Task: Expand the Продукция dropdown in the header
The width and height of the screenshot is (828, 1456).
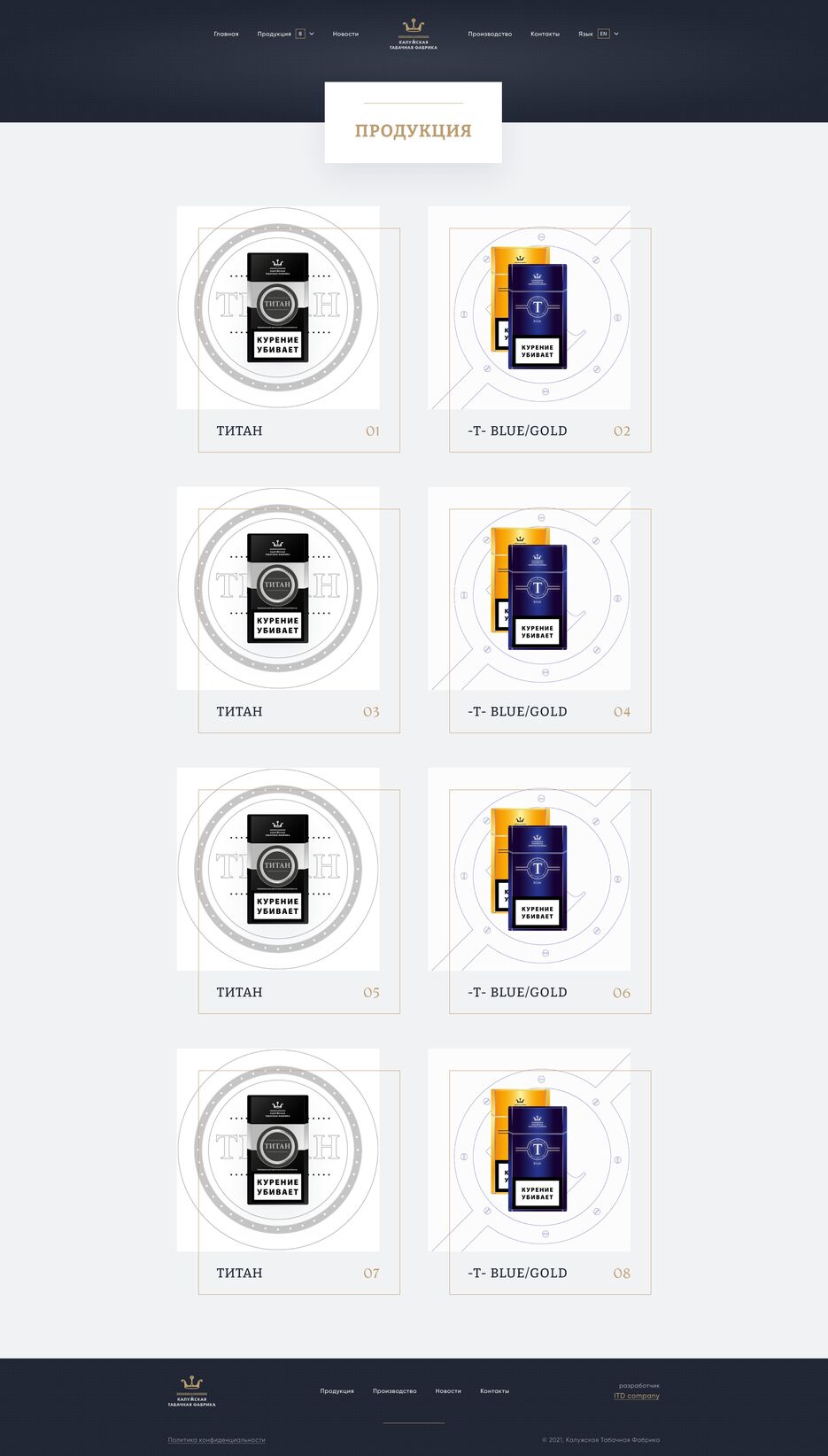Action: click(x=285, y=34)
